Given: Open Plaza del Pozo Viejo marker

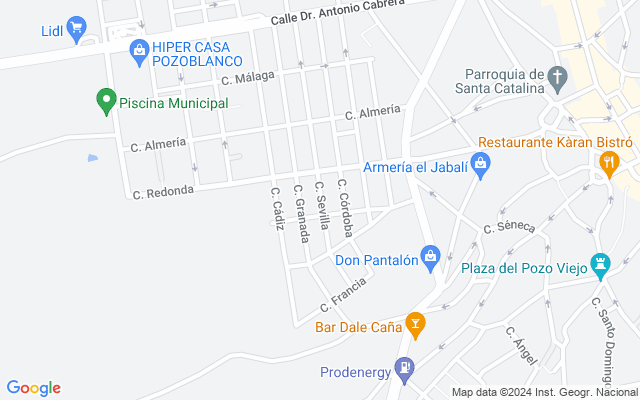Looking at the screenshot, I should click(600, 267).
